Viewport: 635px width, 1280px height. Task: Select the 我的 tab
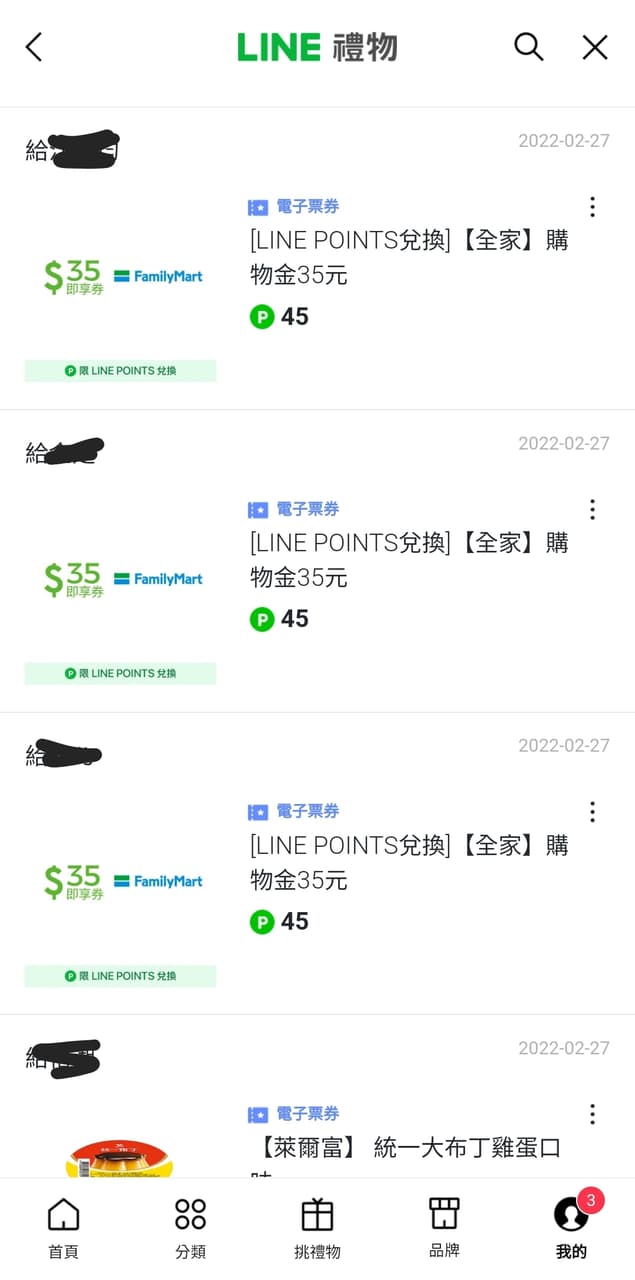pos(571,1228)
